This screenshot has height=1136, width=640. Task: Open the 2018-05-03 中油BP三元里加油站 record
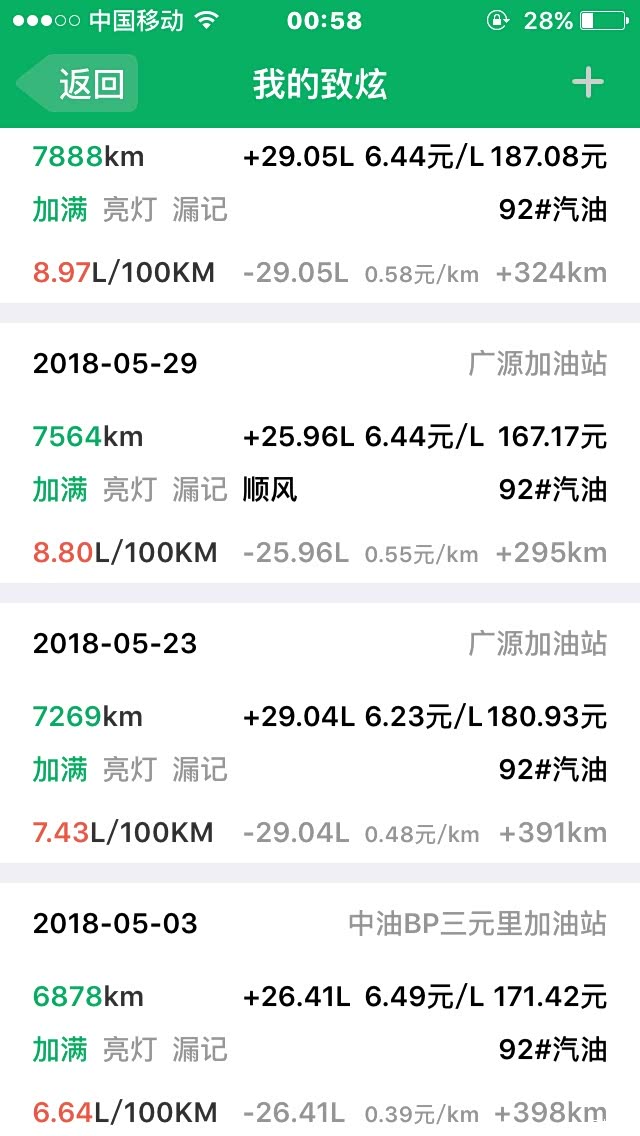click(320, 1012)
